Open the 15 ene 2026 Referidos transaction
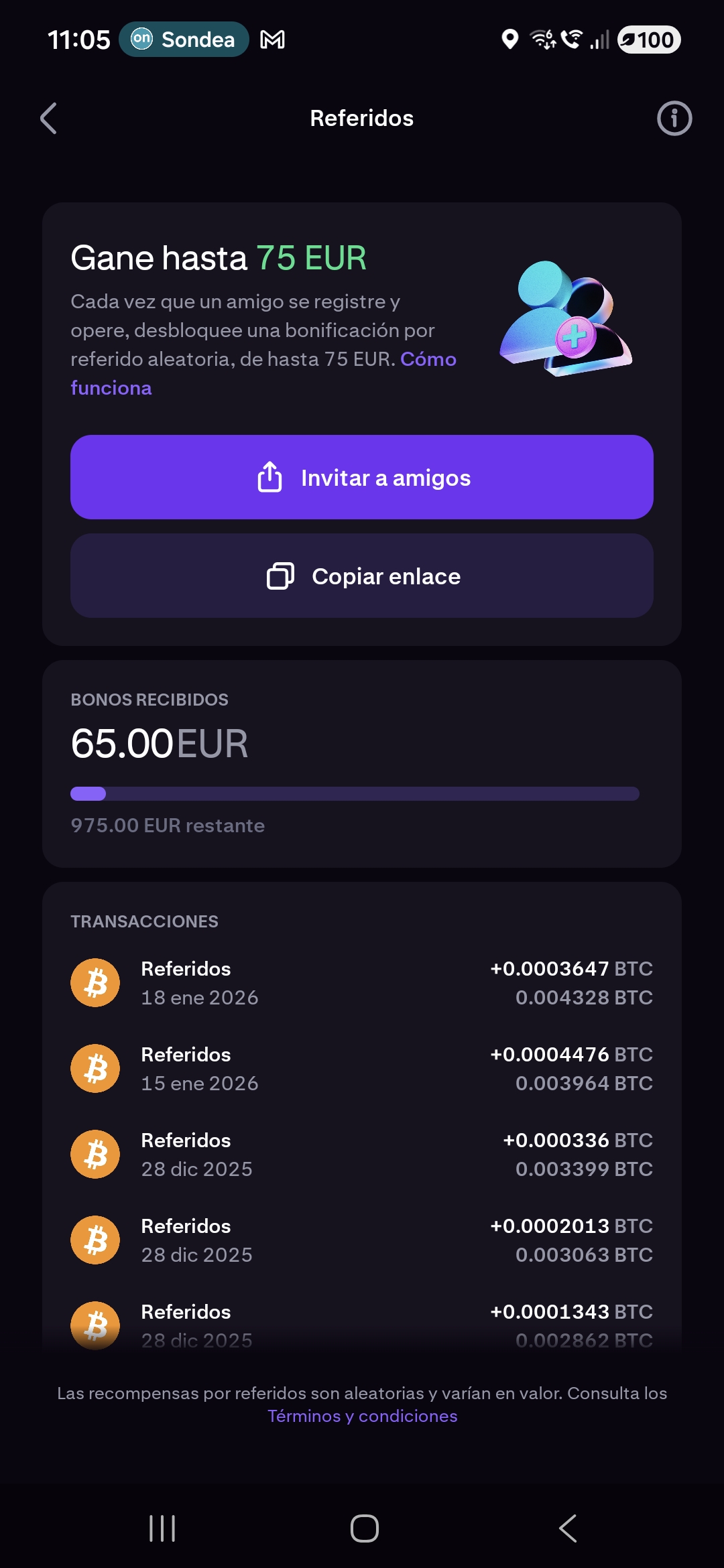Image resolution: width=724 pixels, height=1568 pixels. click(x=362, y=1069)
